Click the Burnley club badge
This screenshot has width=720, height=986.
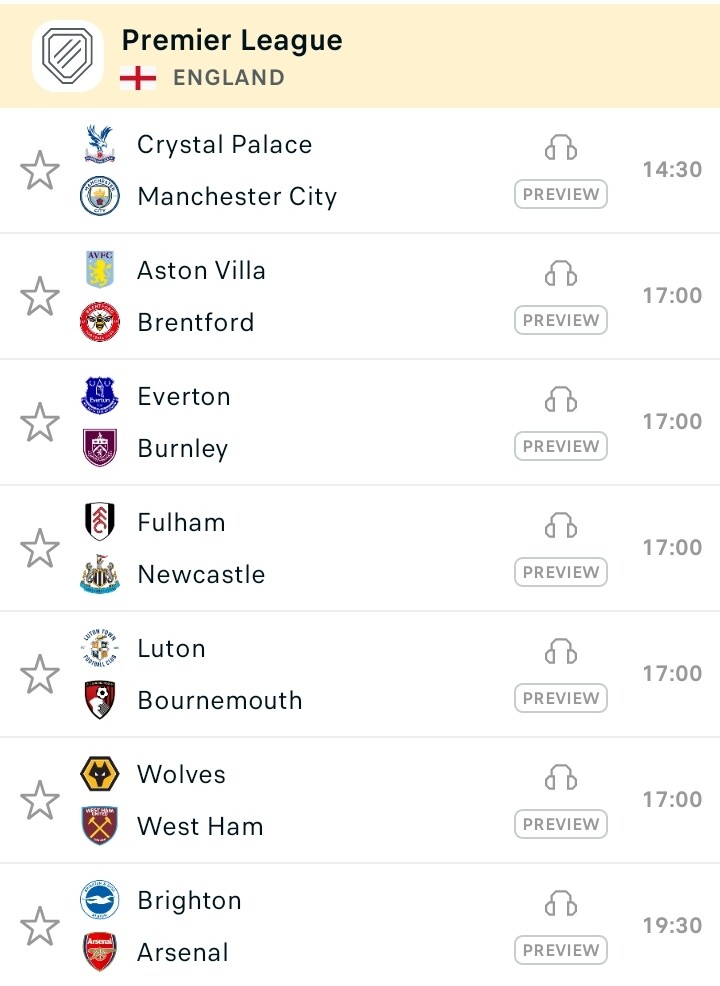pos(99,448)
